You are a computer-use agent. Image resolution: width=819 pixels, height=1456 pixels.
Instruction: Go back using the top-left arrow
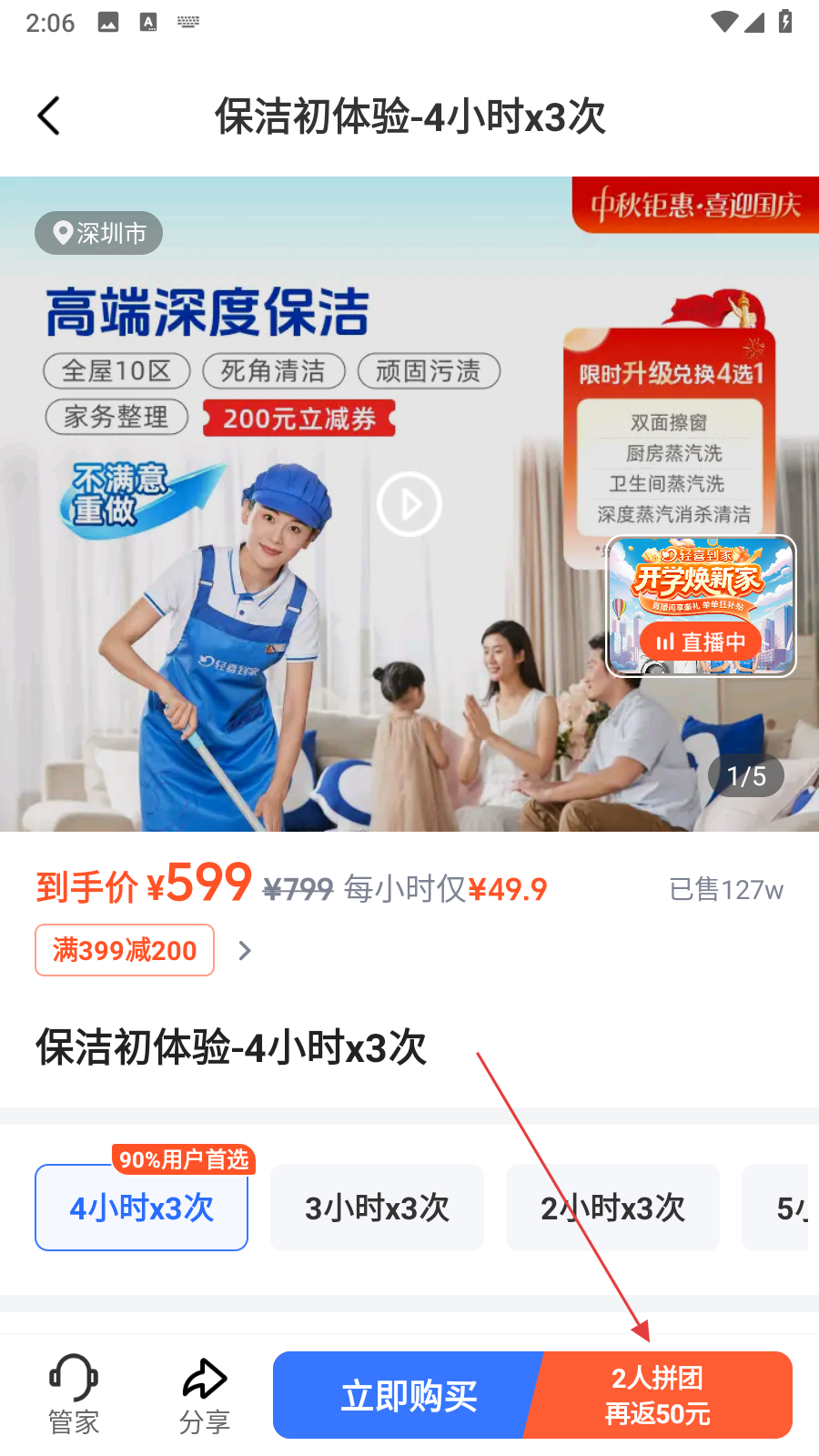point(49,116)
